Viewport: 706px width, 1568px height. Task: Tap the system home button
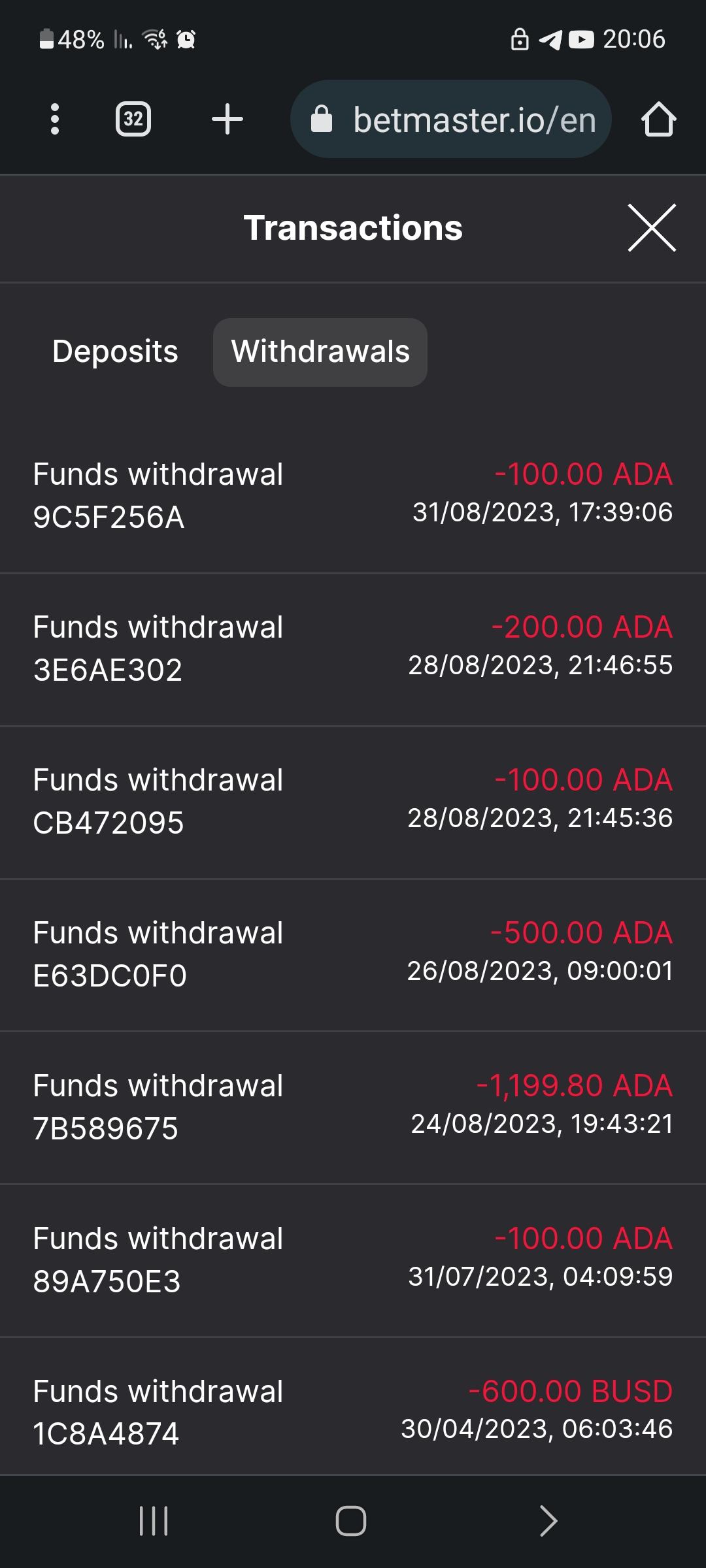[351, 1521]
